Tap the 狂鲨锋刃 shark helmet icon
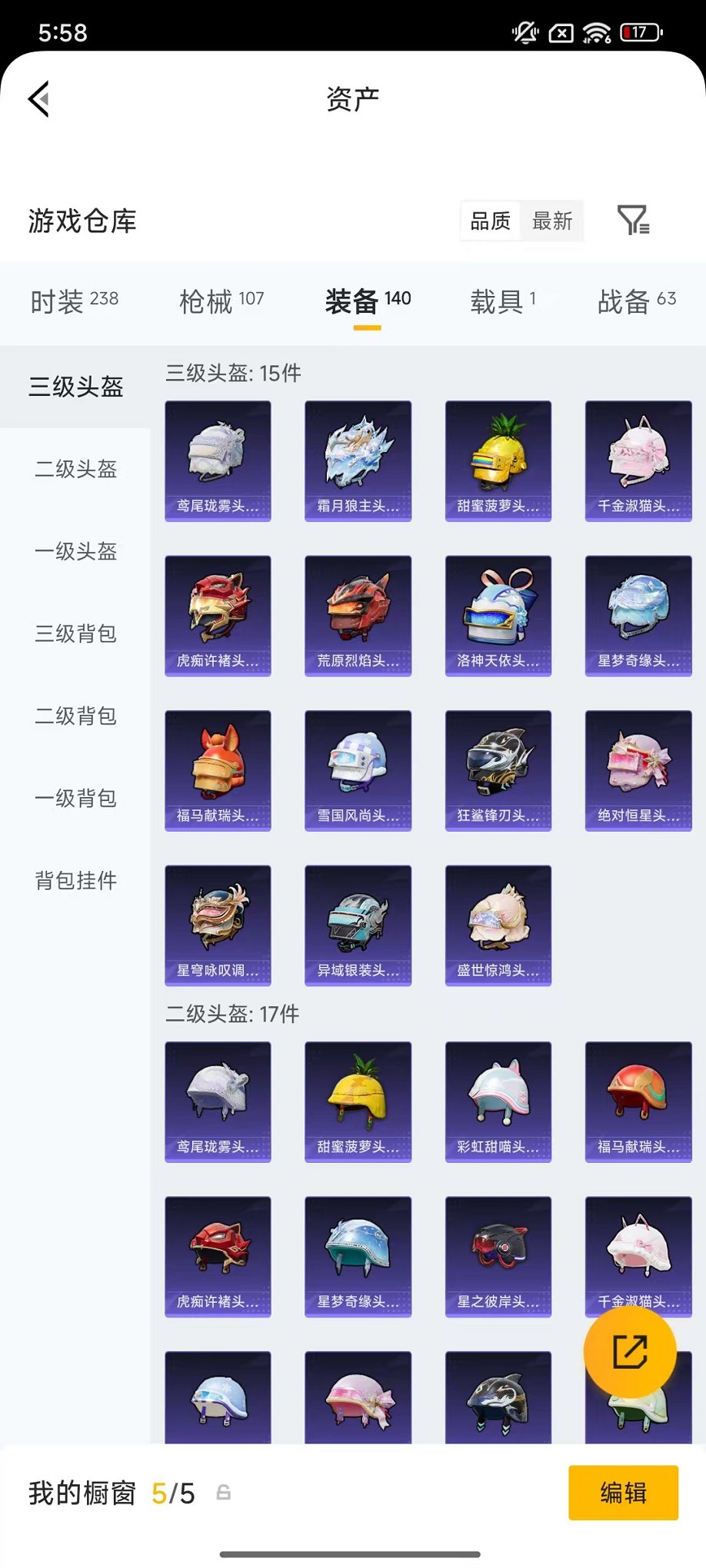The width and height of the screenshot is (706, 1568). [498, 769]
